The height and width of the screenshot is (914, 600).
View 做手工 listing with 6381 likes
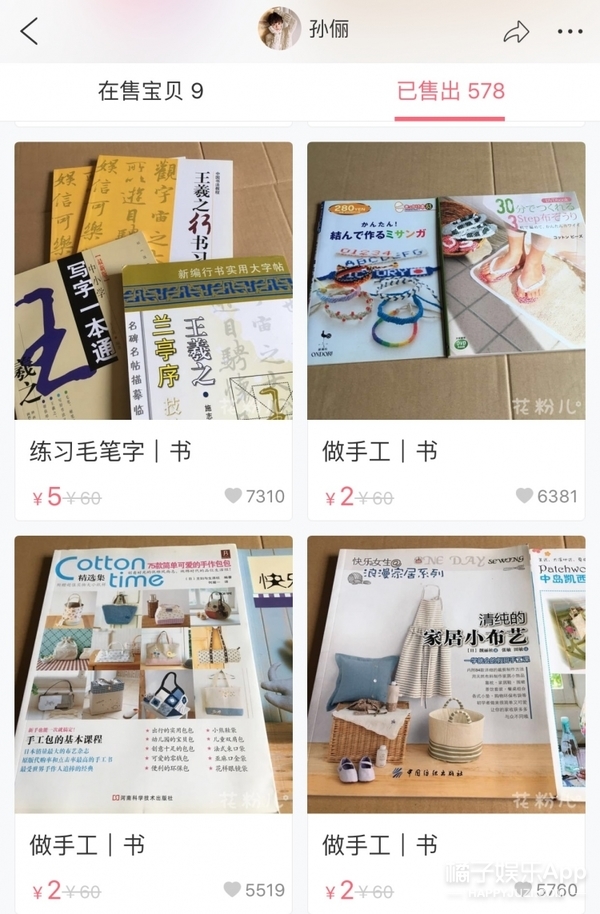446,281
